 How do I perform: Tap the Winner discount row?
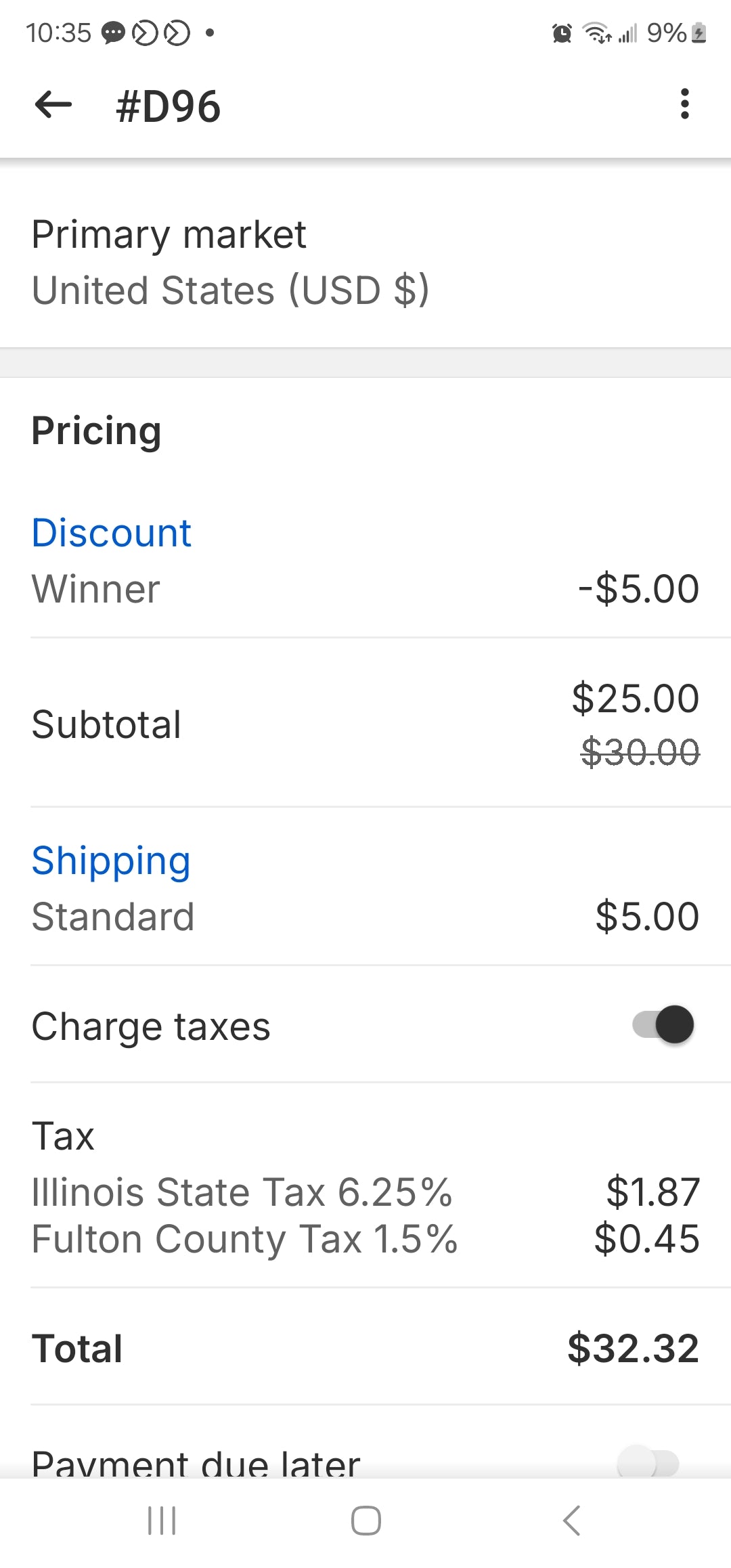click(x=95, y=588)
